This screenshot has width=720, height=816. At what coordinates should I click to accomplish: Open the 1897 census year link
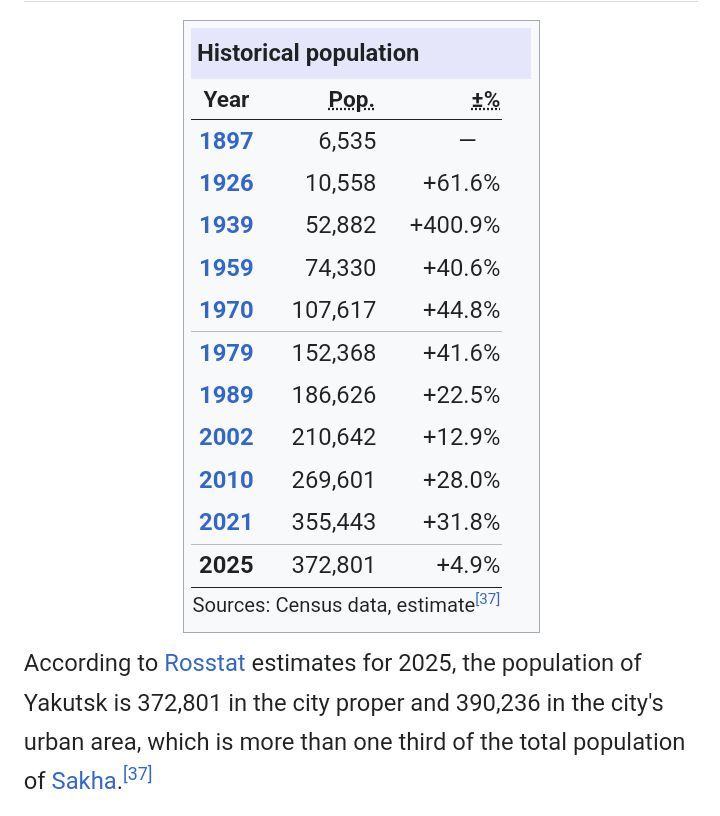click(226, 141)
